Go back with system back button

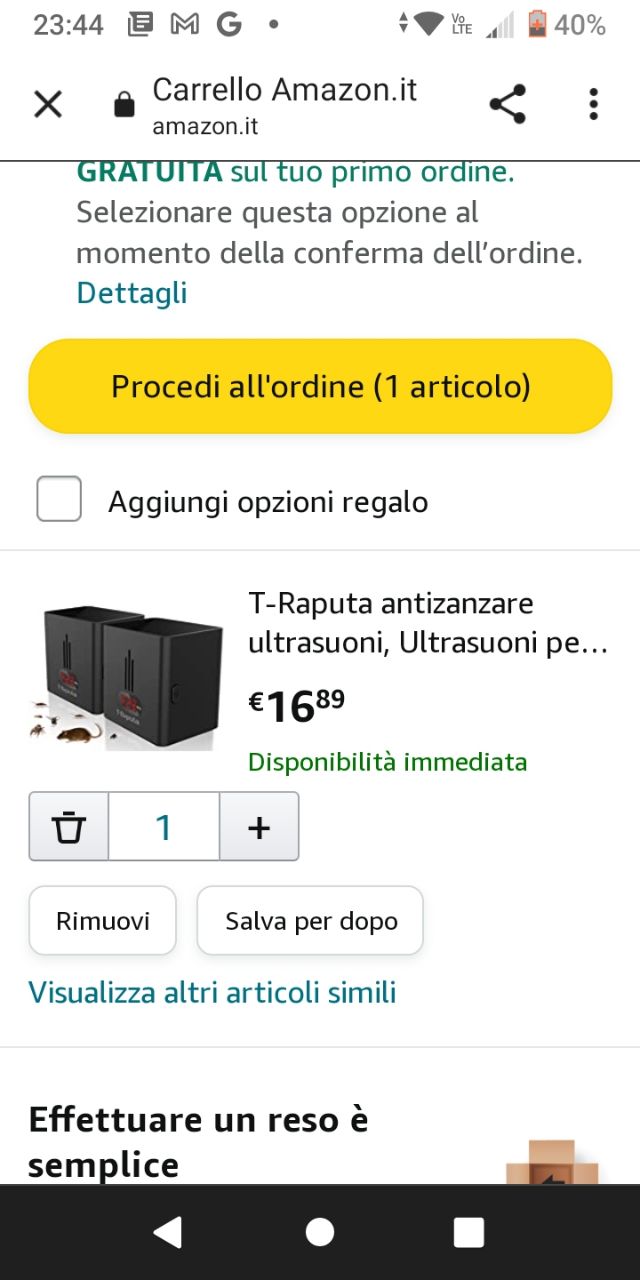(168, 1232)
